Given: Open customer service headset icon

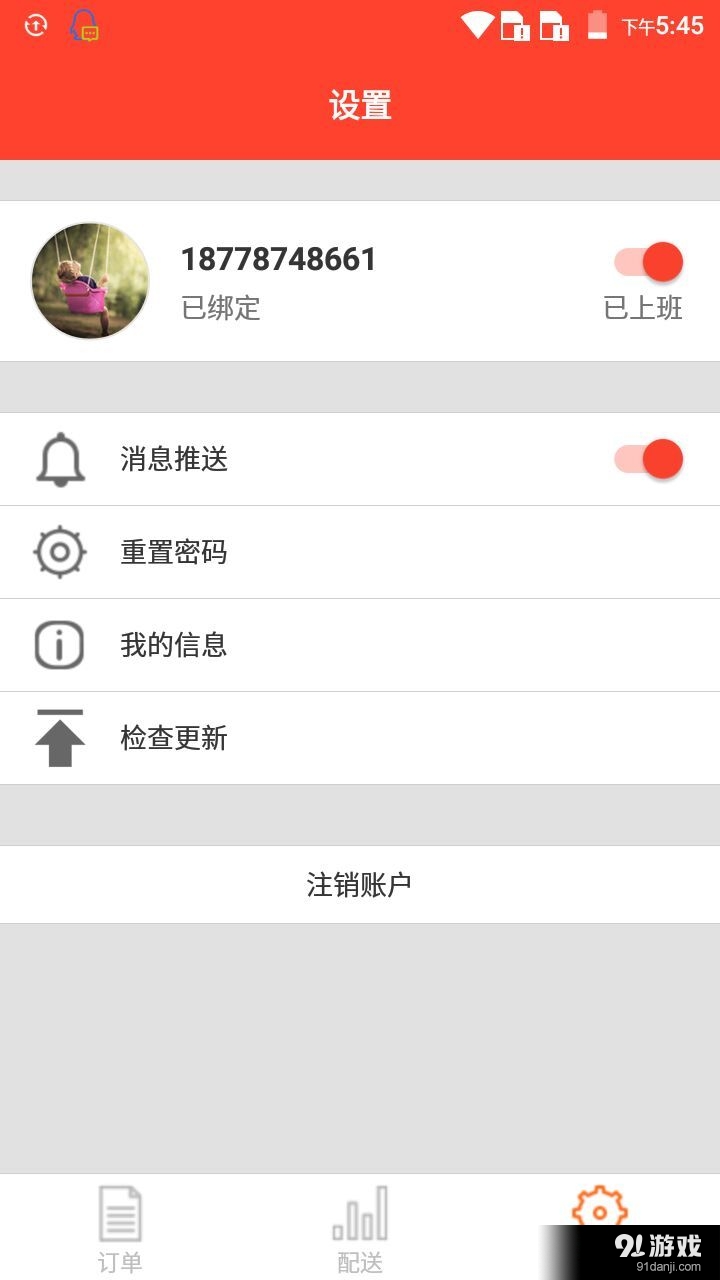Looking at the screenshot, I should (x=85, y=25).
